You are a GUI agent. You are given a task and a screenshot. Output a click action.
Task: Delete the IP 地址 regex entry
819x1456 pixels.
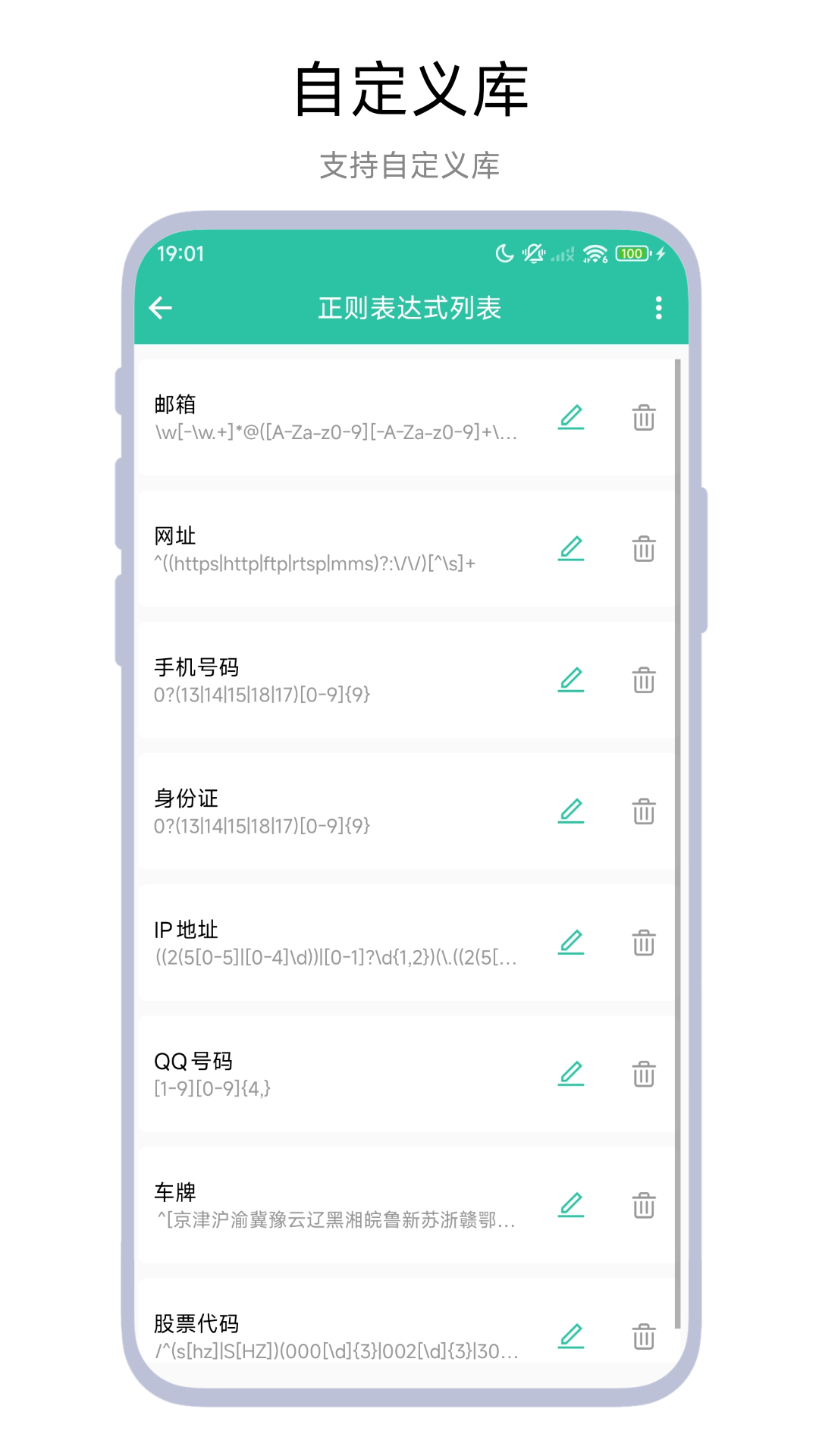coord(644,943)
